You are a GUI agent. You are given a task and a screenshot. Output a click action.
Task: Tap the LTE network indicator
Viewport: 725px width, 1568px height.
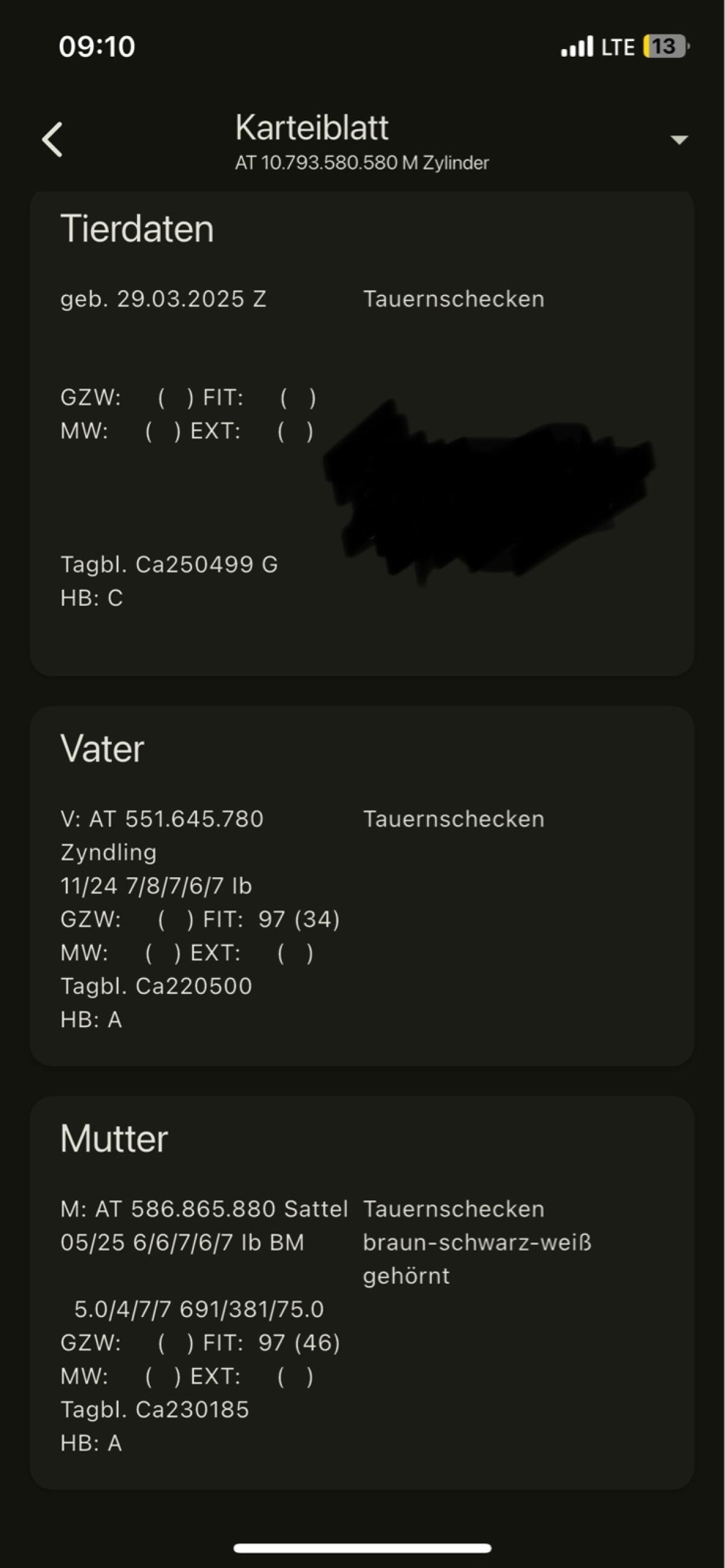618,47
